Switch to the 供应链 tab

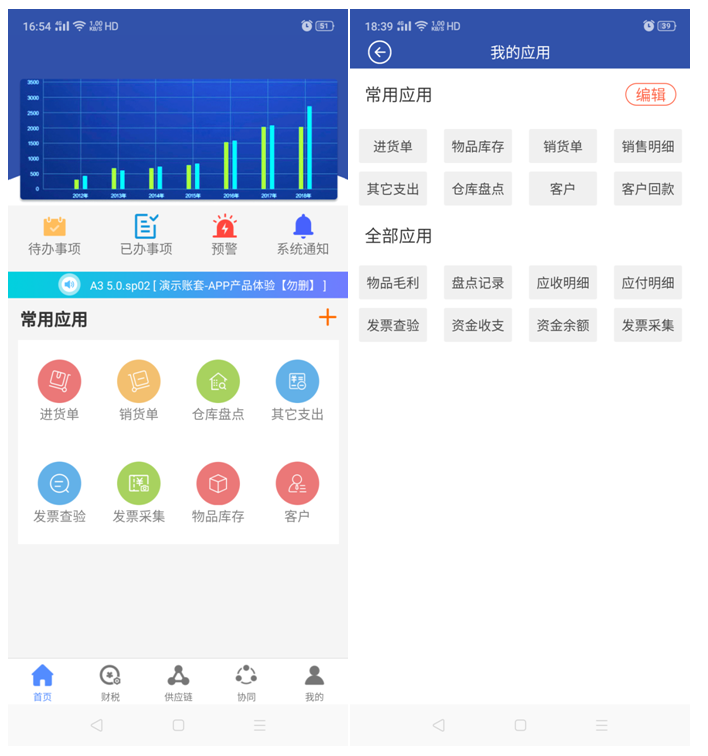click(x=178, y=683)
